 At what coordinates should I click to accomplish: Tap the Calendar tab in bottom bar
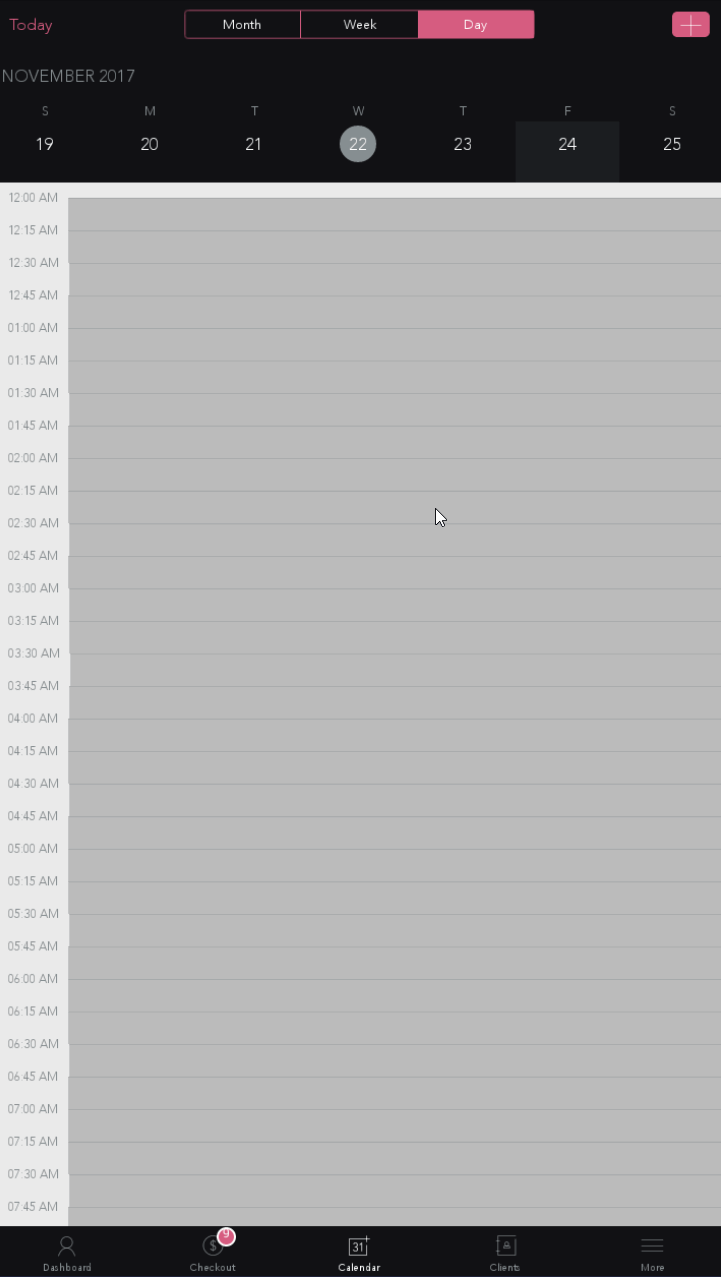coord(359,1253)
